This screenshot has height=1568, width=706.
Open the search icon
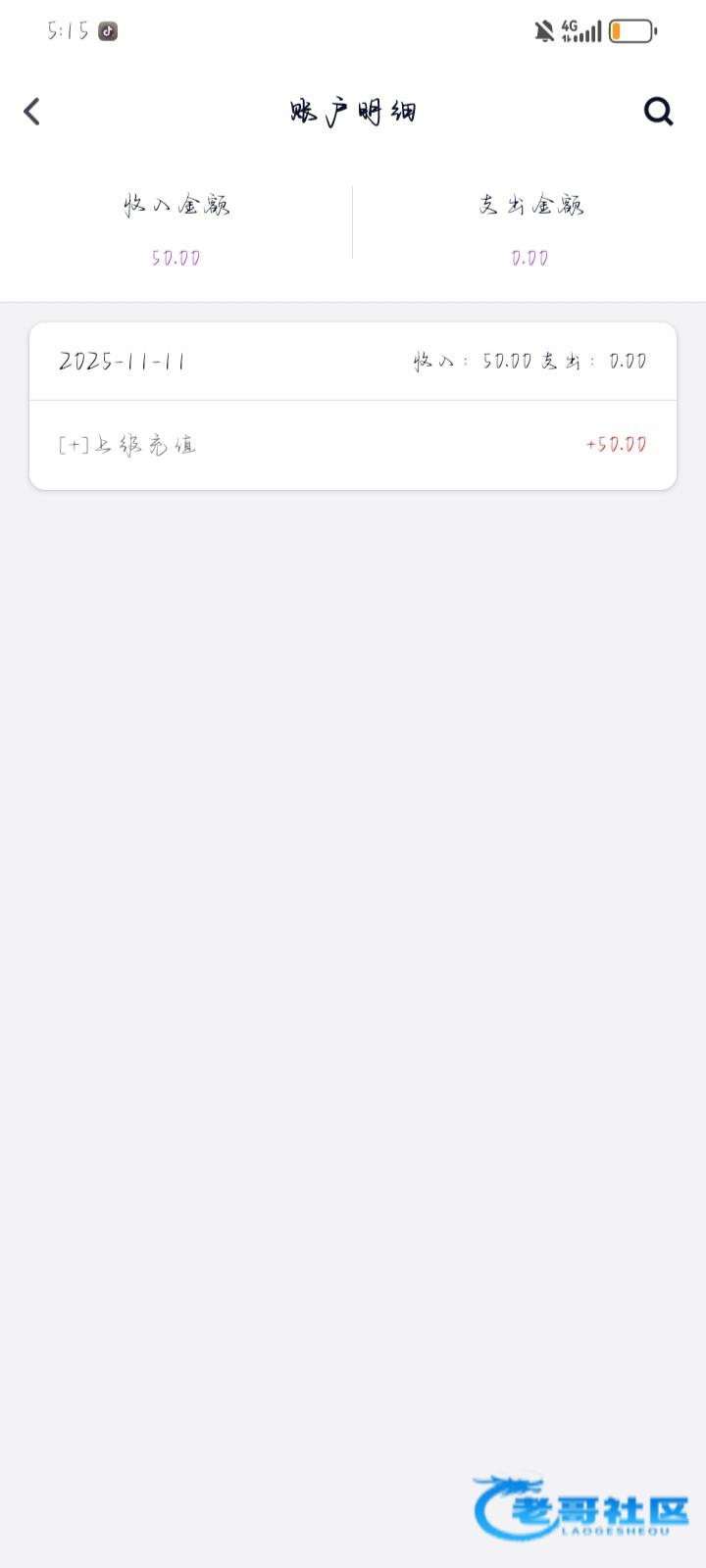coord(658,112)
